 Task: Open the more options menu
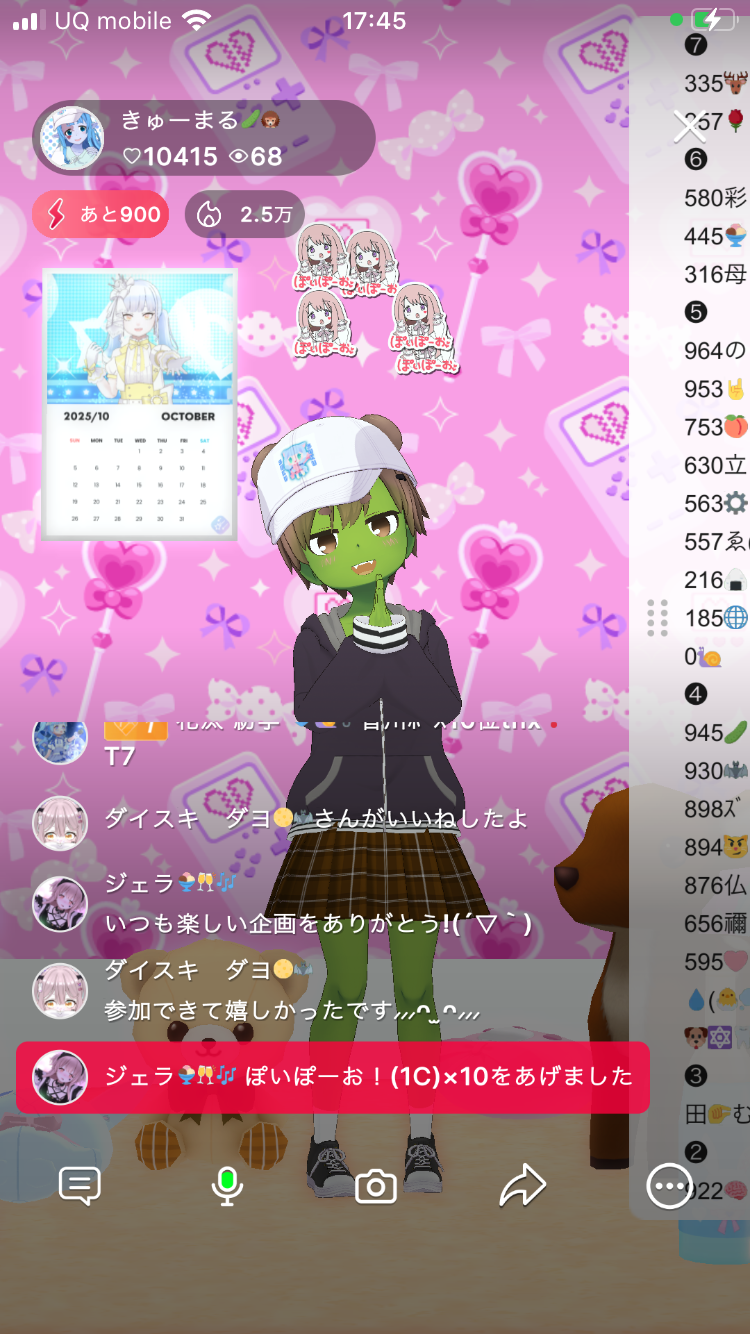669,1186
